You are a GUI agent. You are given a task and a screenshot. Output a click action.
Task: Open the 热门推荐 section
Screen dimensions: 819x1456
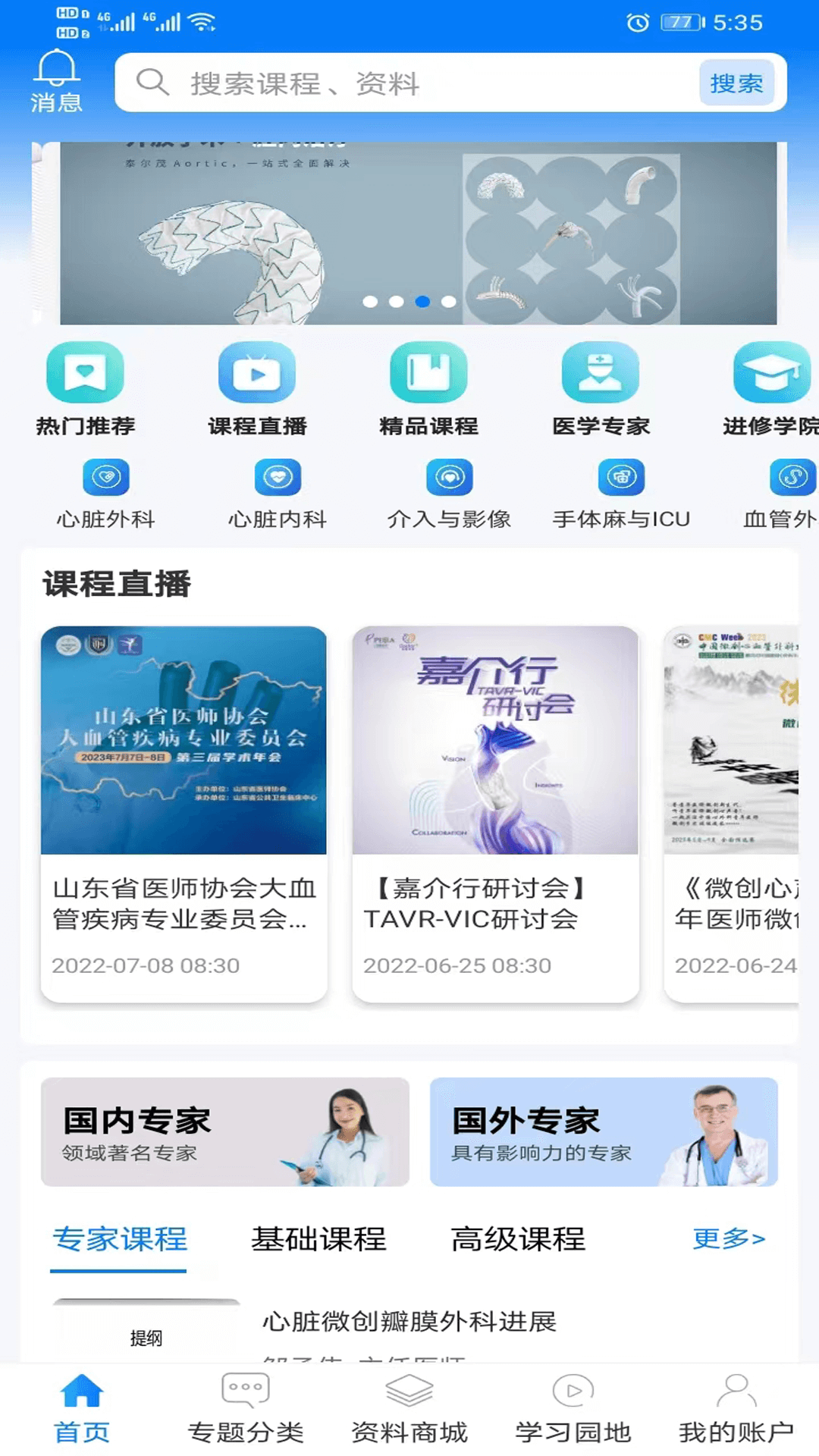(x=85, y=388)
